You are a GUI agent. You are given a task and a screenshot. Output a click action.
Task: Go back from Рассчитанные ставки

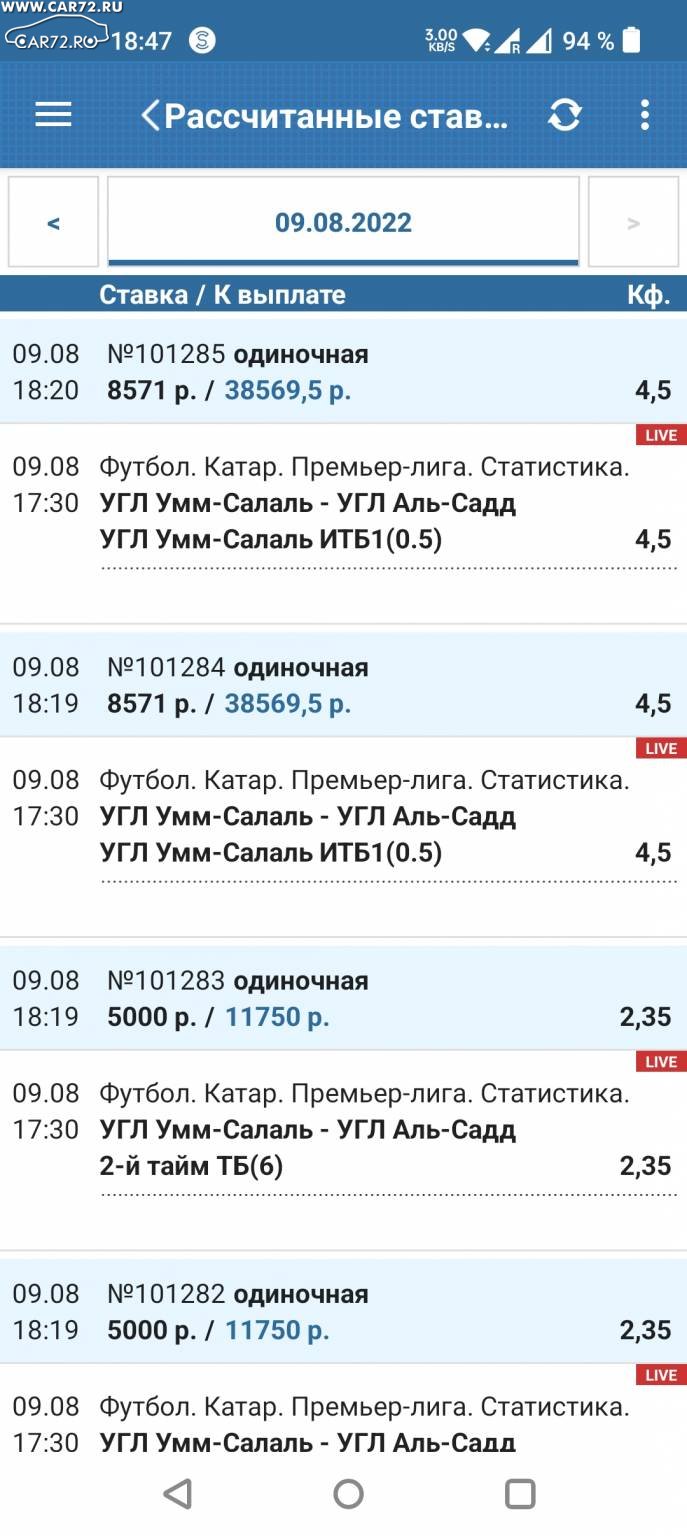(x=151, y=116)
